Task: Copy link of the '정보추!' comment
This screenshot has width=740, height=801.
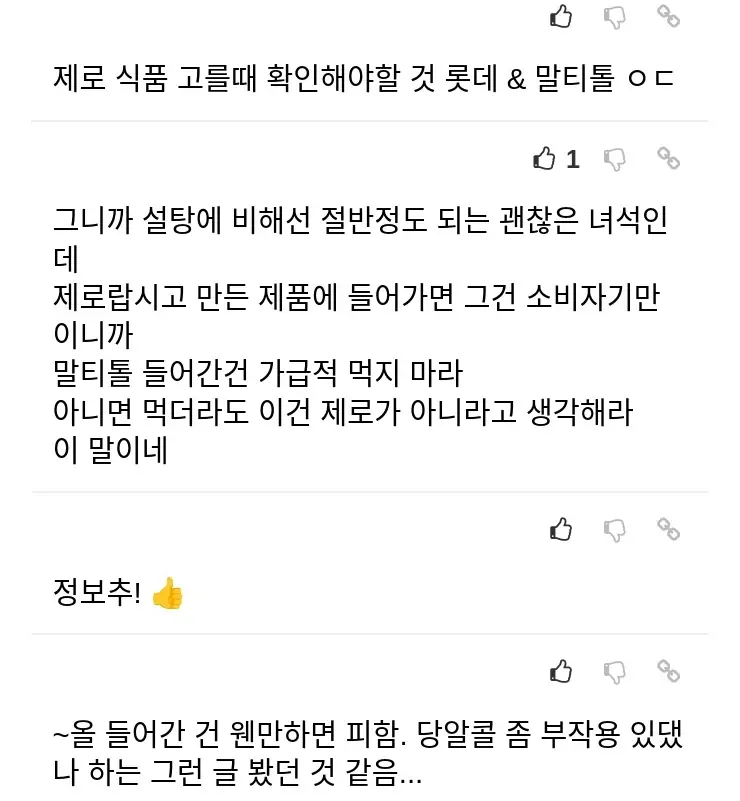Action: coord(668,529)
